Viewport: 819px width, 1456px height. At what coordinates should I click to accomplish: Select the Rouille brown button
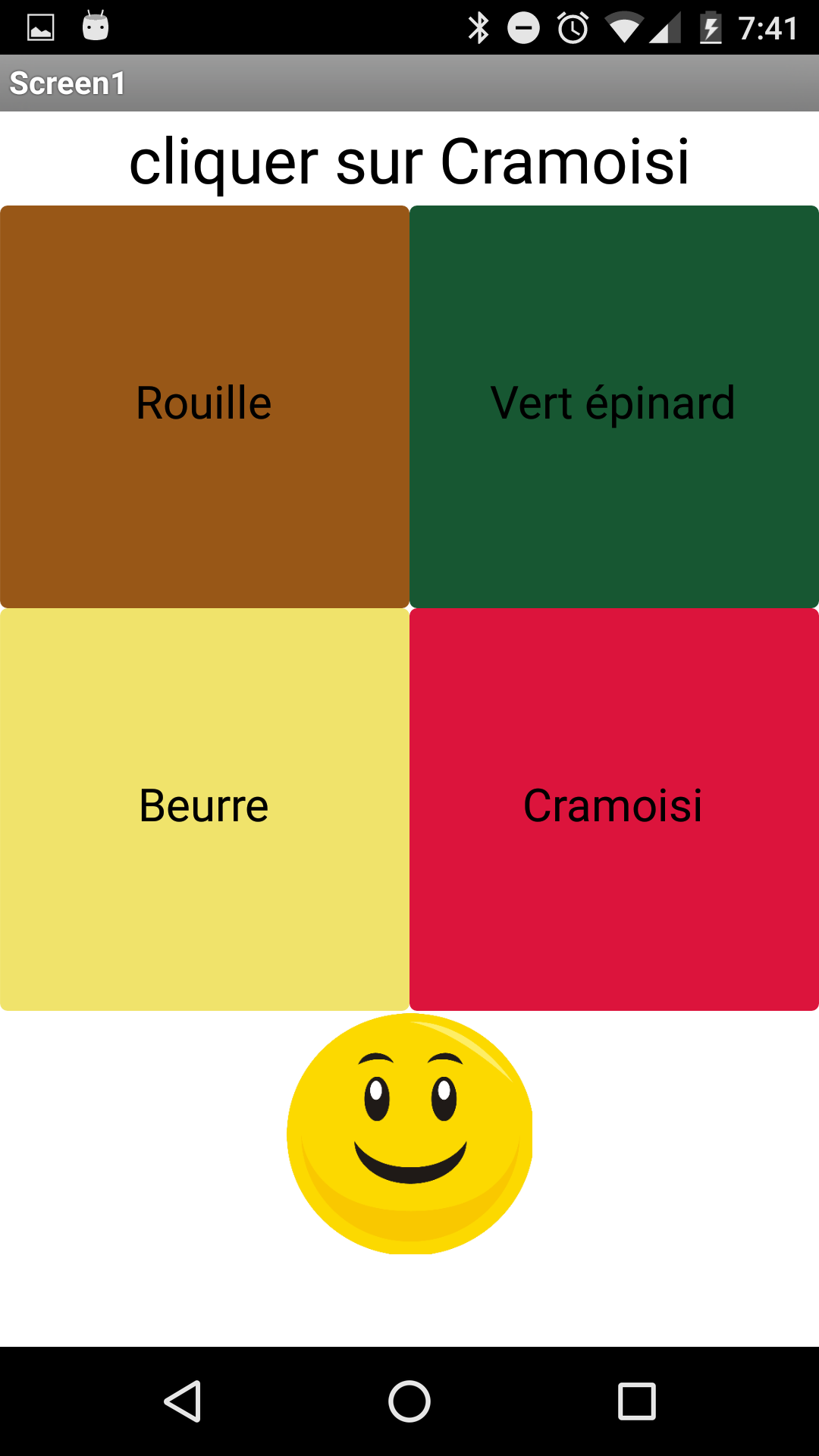click(205, 406)
